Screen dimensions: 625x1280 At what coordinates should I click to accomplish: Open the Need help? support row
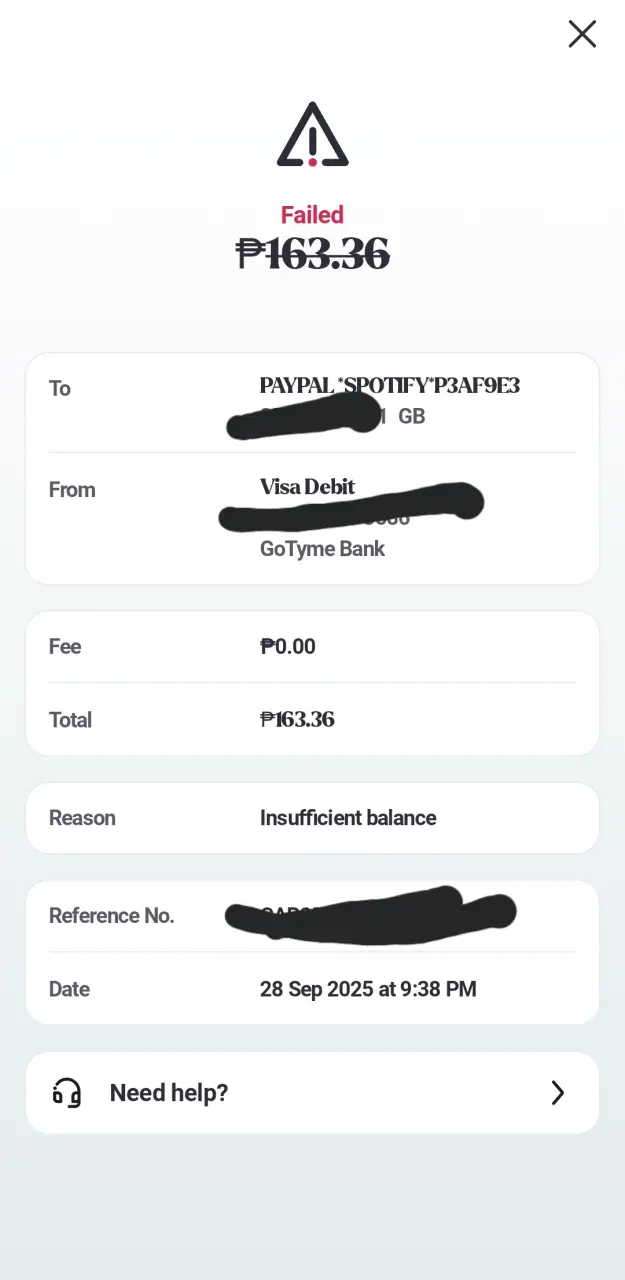pos(312,1092)
